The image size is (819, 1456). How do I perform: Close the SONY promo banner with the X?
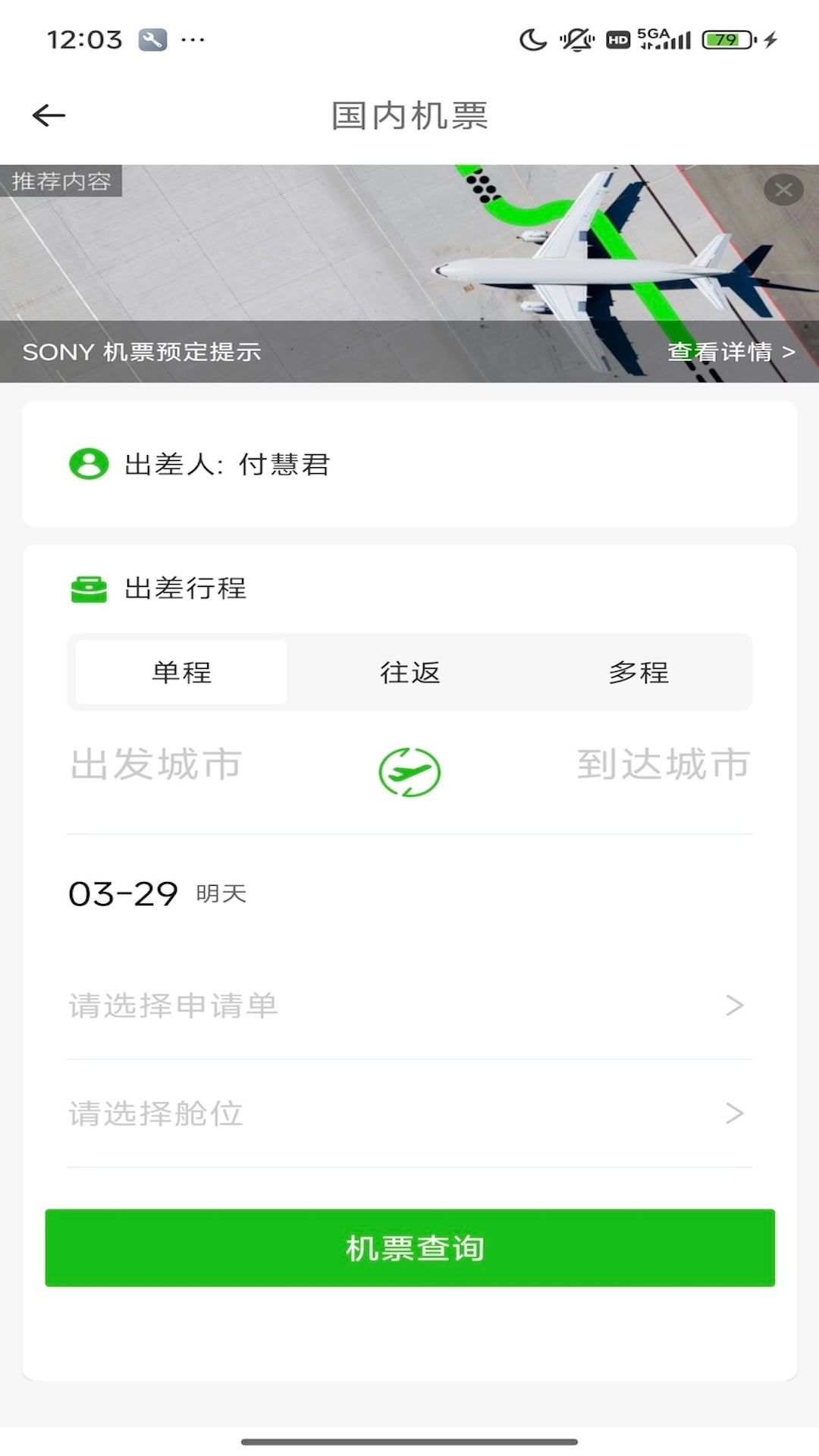tap(784, 190)
